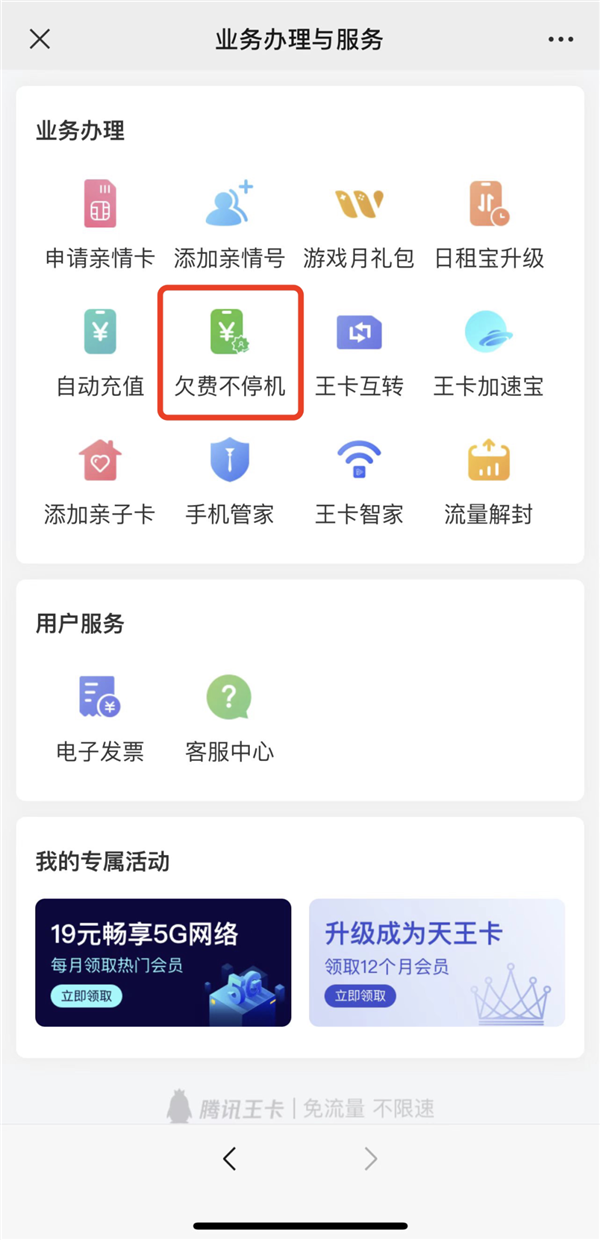Go back with the bottom back arrow

coord(230,1158)
